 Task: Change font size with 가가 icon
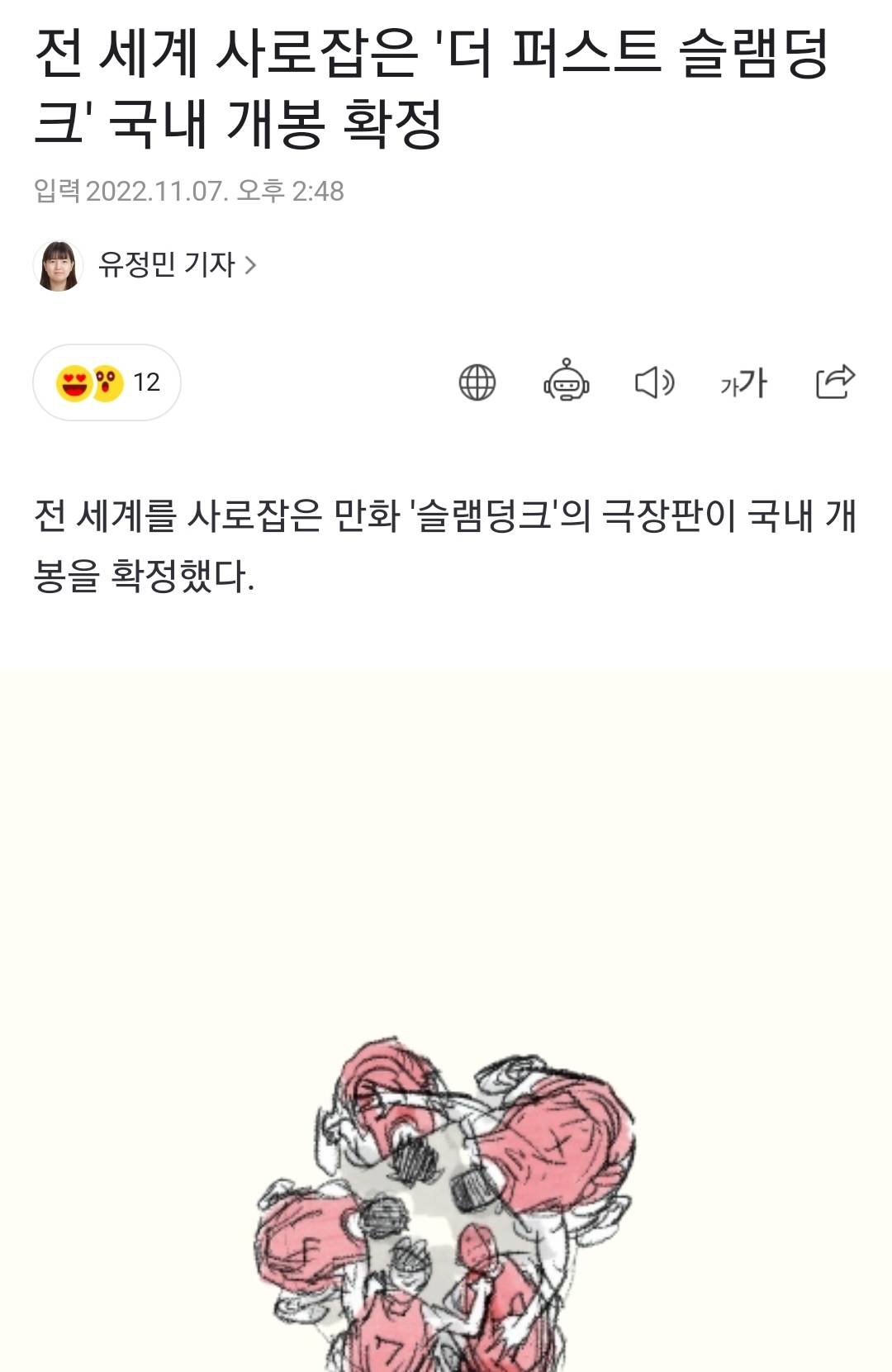743,382
